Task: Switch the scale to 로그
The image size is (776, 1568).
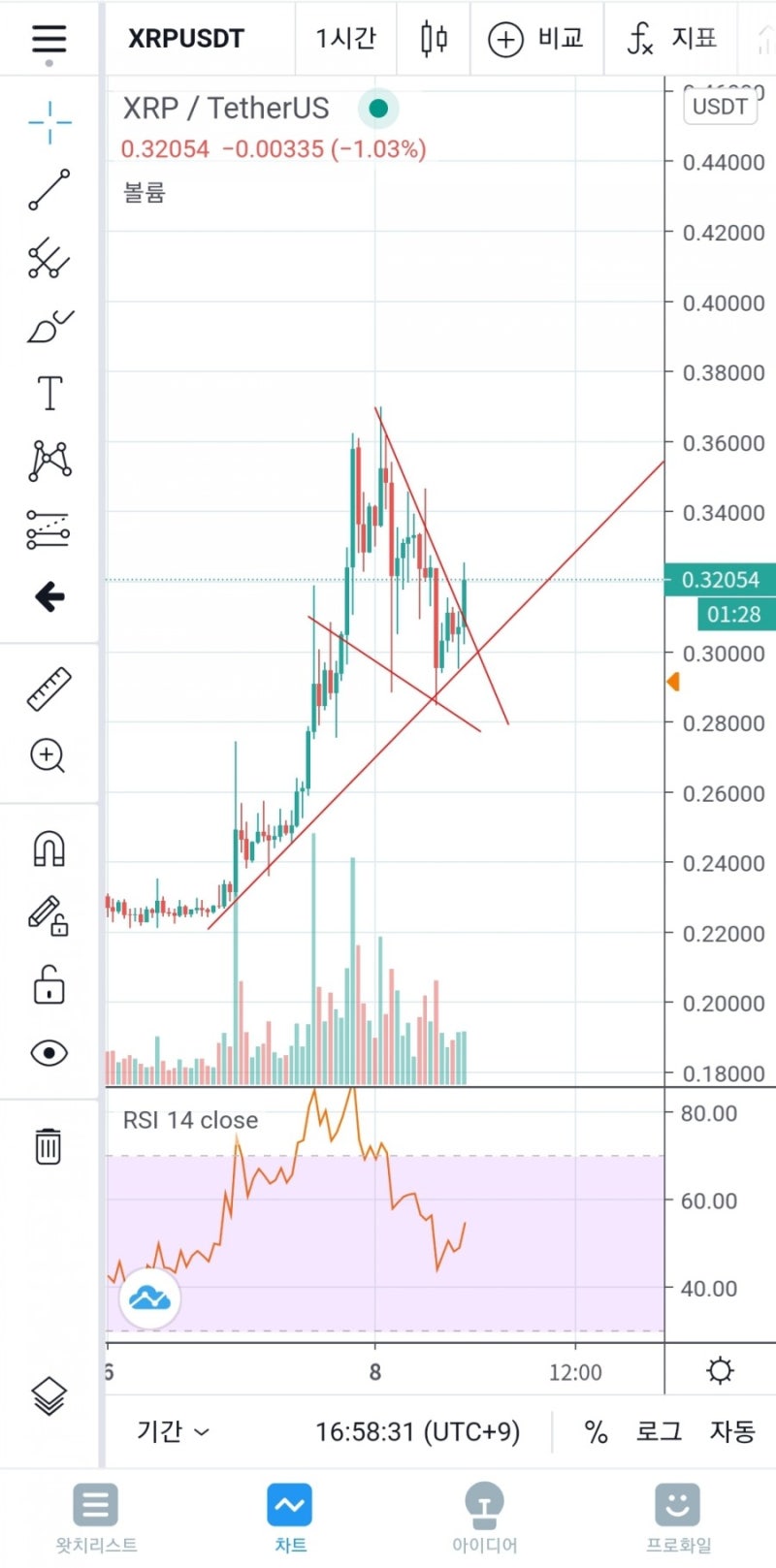Action: tap(659, 1431)
